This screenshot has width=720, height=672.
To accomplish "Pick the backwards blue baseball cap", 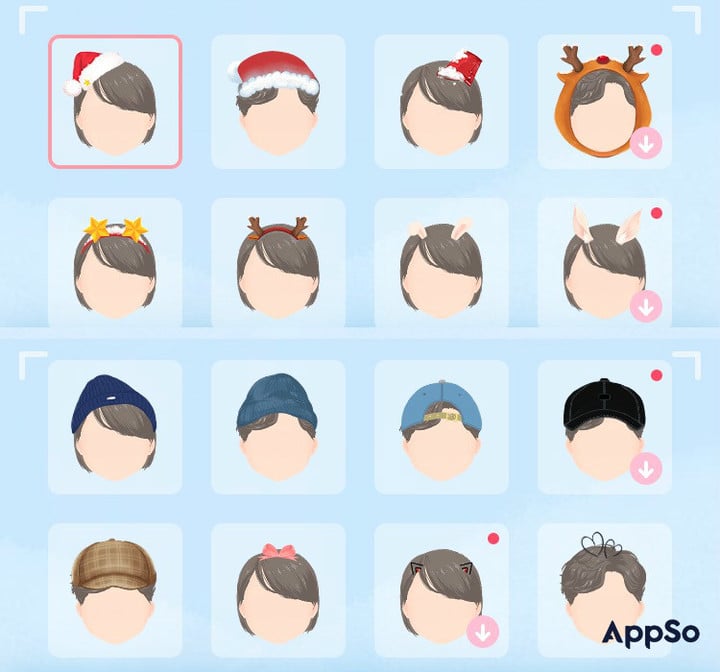I will click(441, 427).
